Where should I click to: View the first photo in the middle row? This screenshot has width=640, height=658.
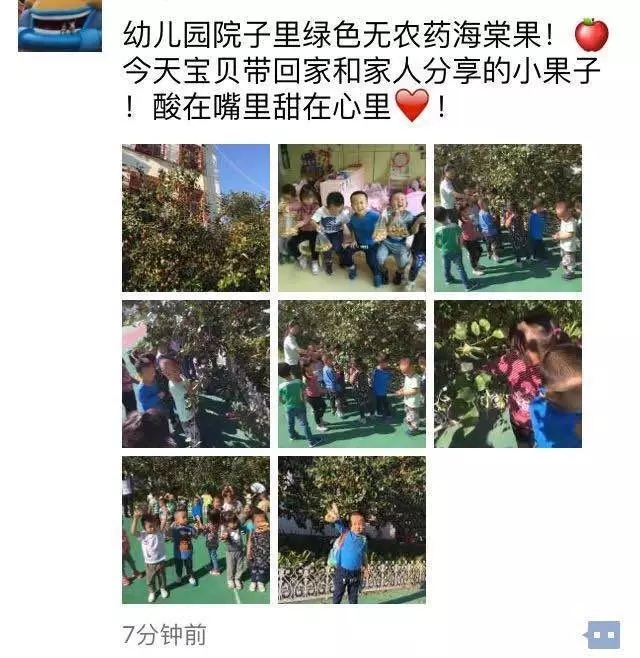[196, 374]
